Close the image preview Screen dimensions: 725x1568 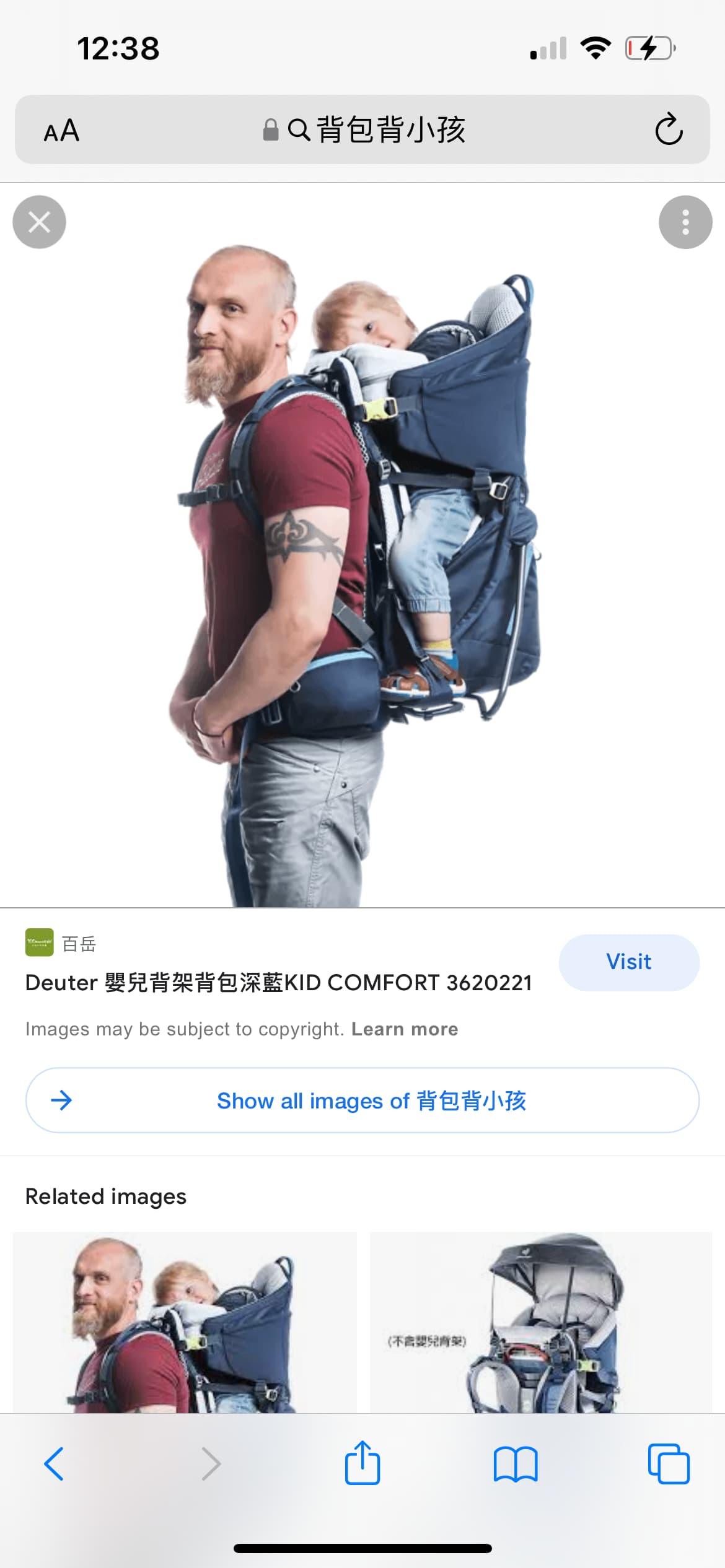click(x=39, y=222)
